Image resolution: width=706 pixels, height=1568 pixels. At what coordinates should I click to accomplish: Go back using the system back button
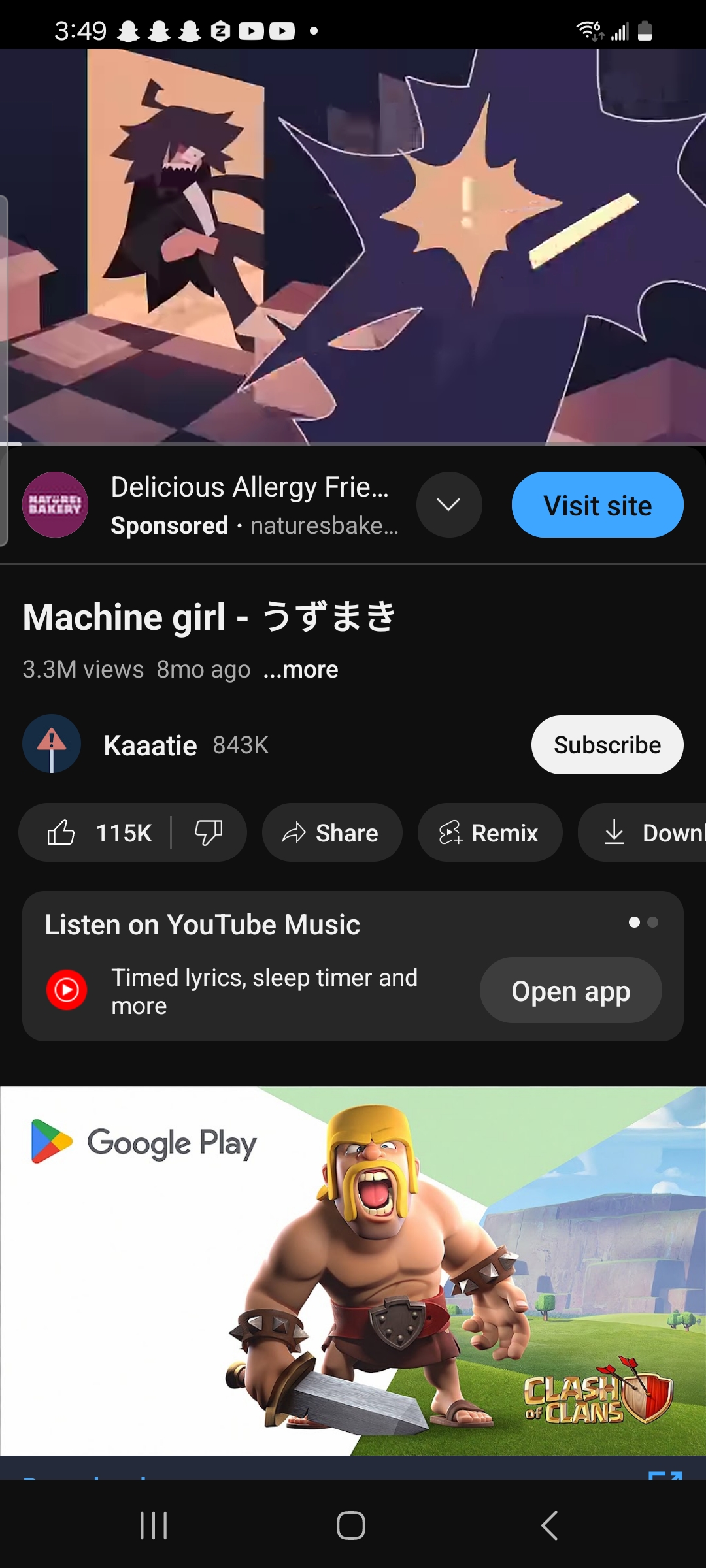click(x=549, y=1526)
